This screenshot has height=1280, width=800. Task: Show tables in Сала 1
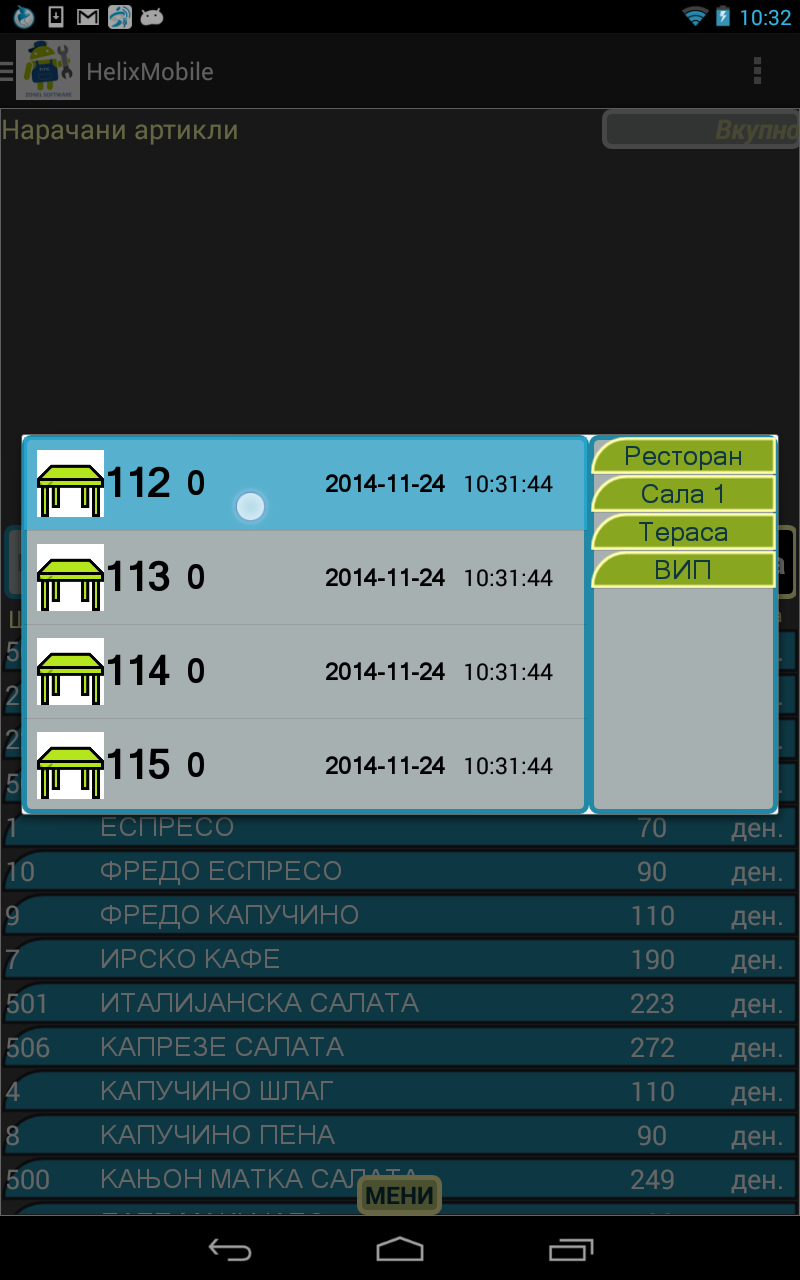[x=684, y=494]
